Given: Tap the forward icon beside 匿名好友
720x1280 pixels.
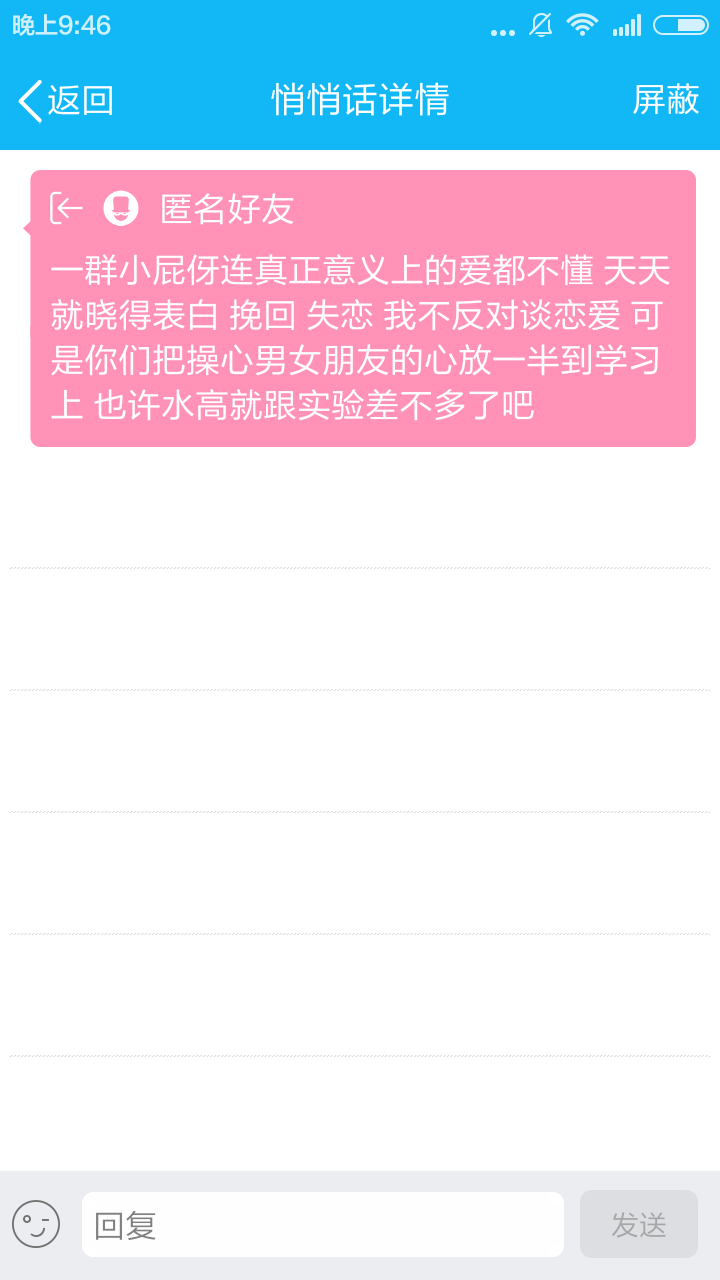Looking at the screenshot, I should pos(67,208).
